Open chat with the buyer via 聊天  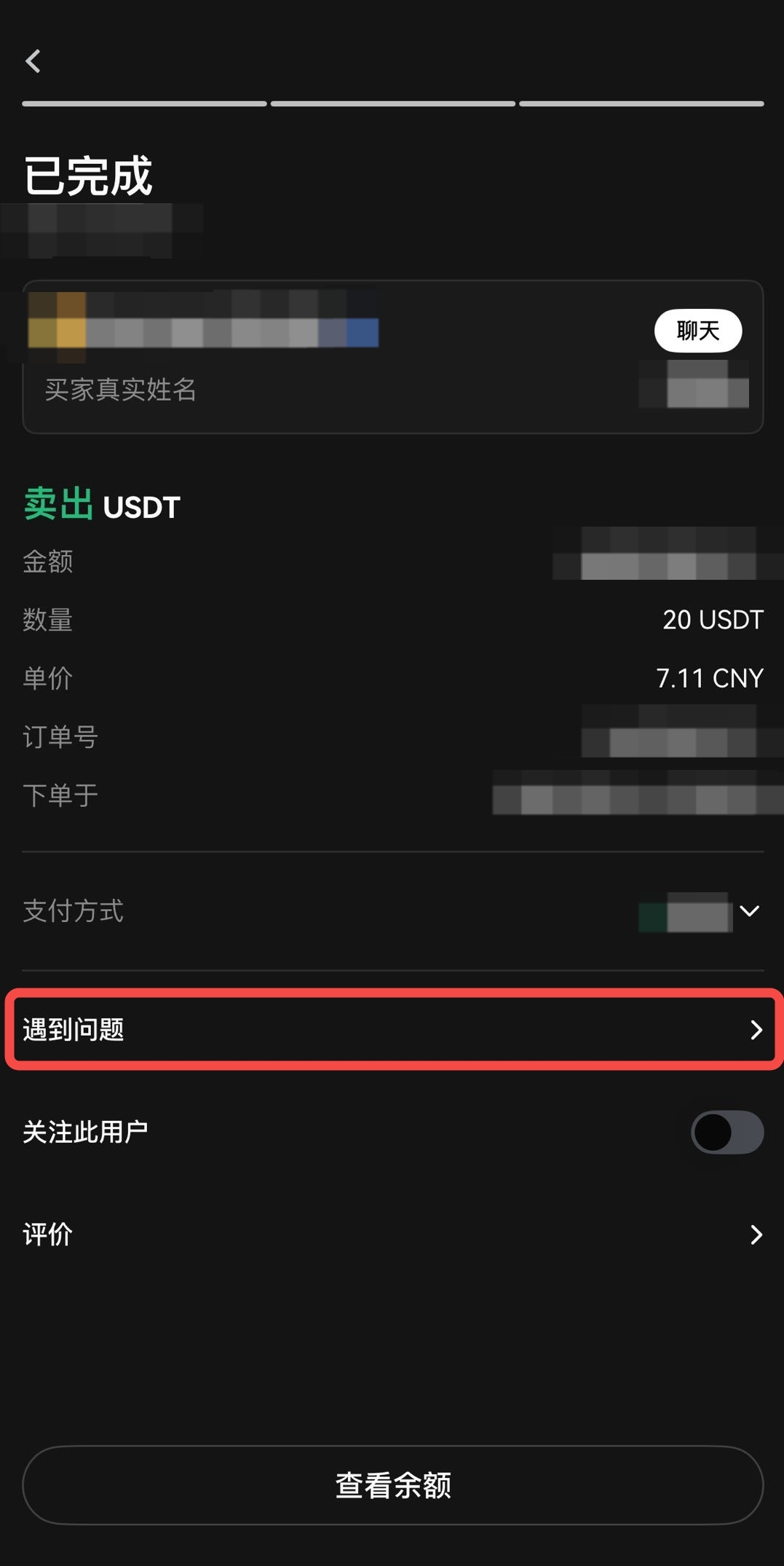(x=697, y=331)
